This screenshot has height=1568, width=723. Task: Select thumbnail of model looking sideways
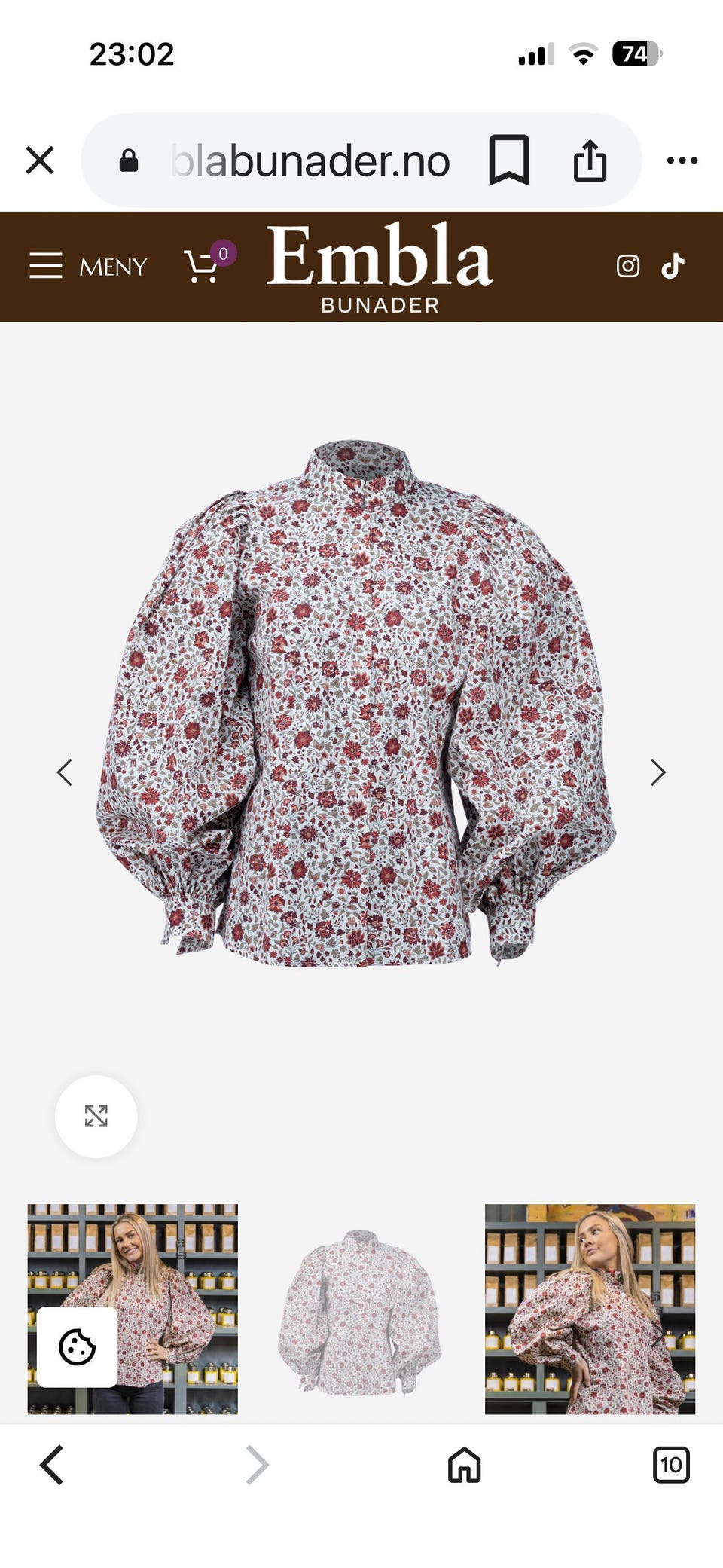tap(590, 1309)
